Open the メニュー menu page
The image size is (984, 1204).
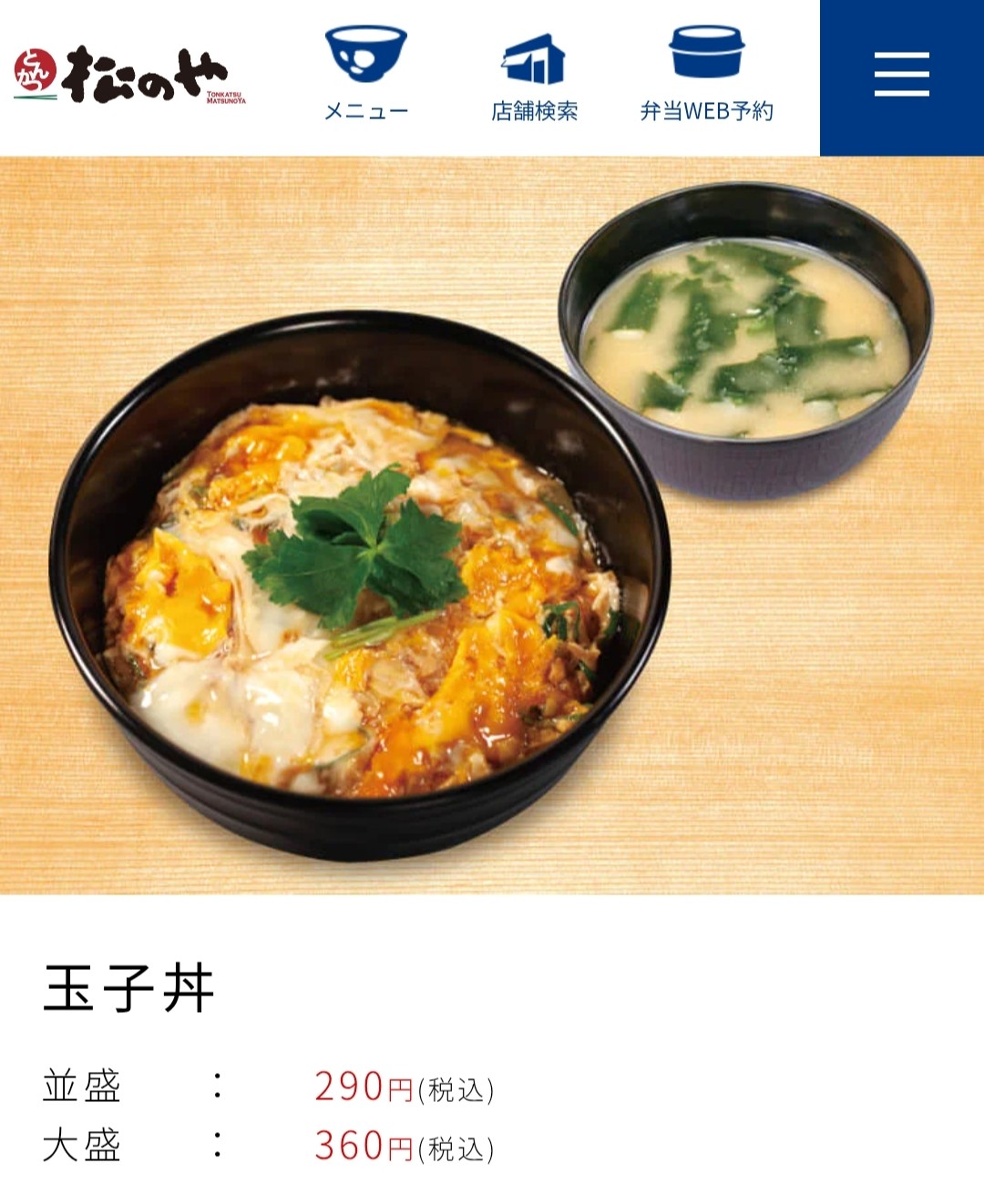[366, 75]
